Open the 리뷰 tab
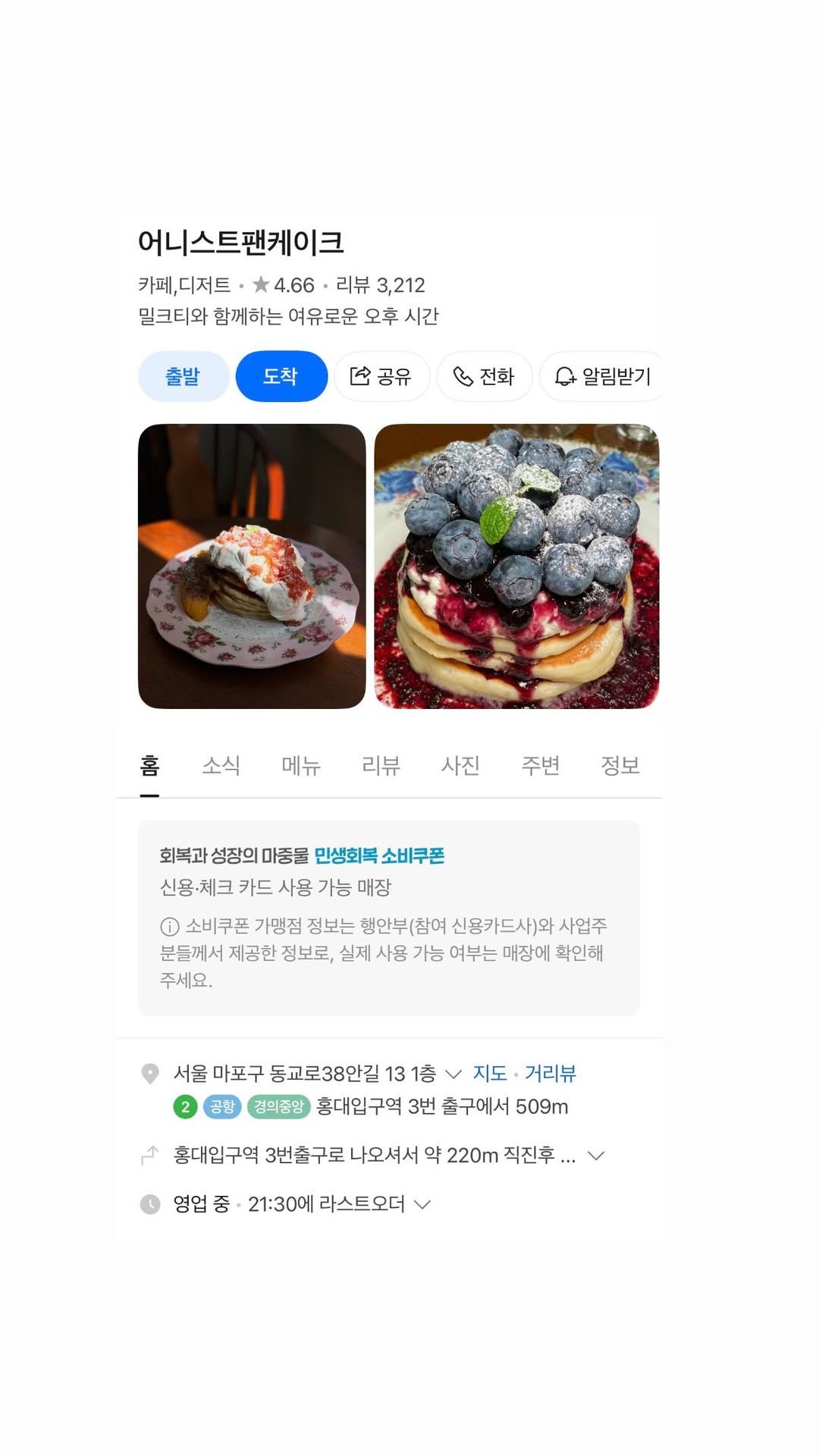 click(x=381, y=766)
